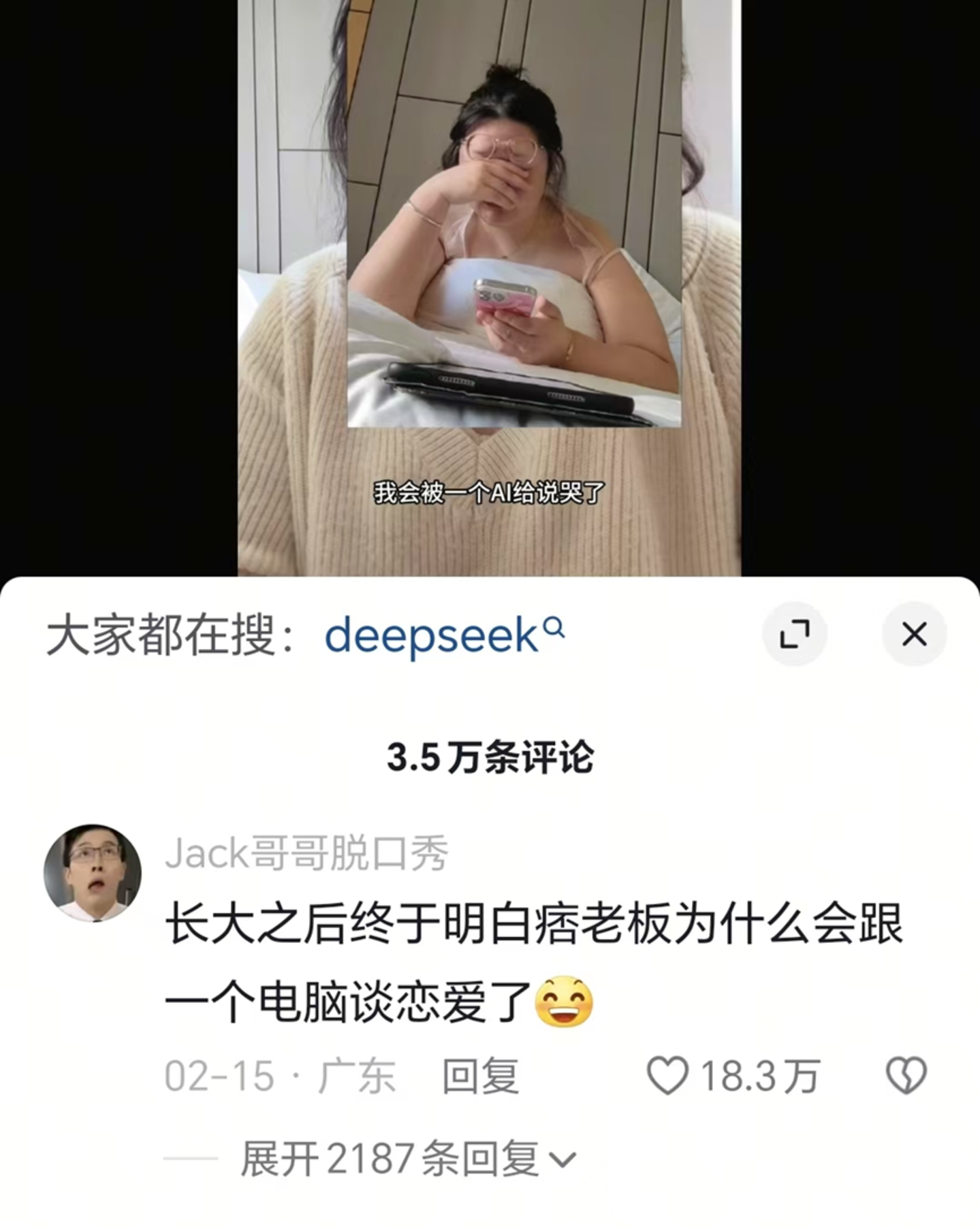Open Jack哥哥脱口秀's profile avatar
Screen dimensions: 980x1227
click(x=93, y=872)
